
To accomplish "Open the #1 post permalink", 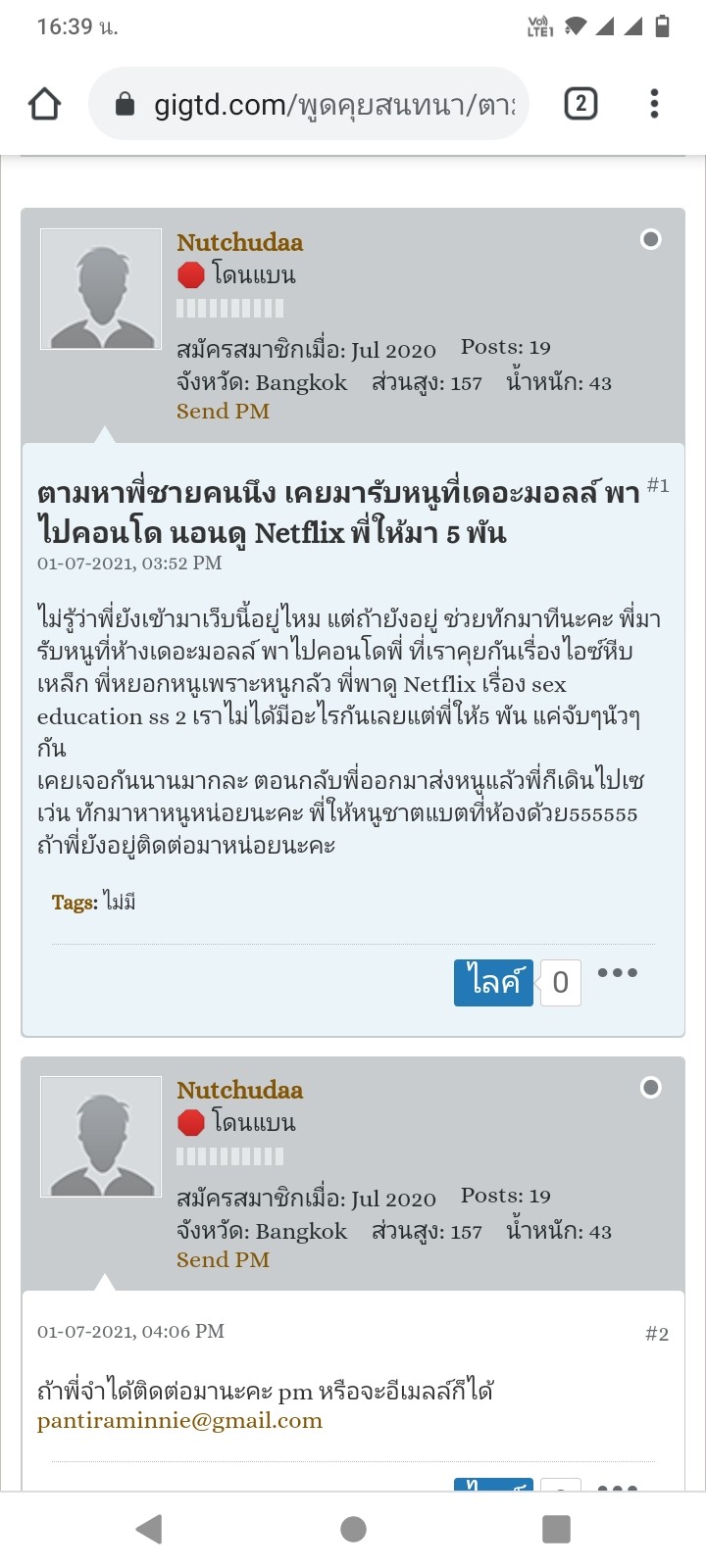I will tap(658, 485).
